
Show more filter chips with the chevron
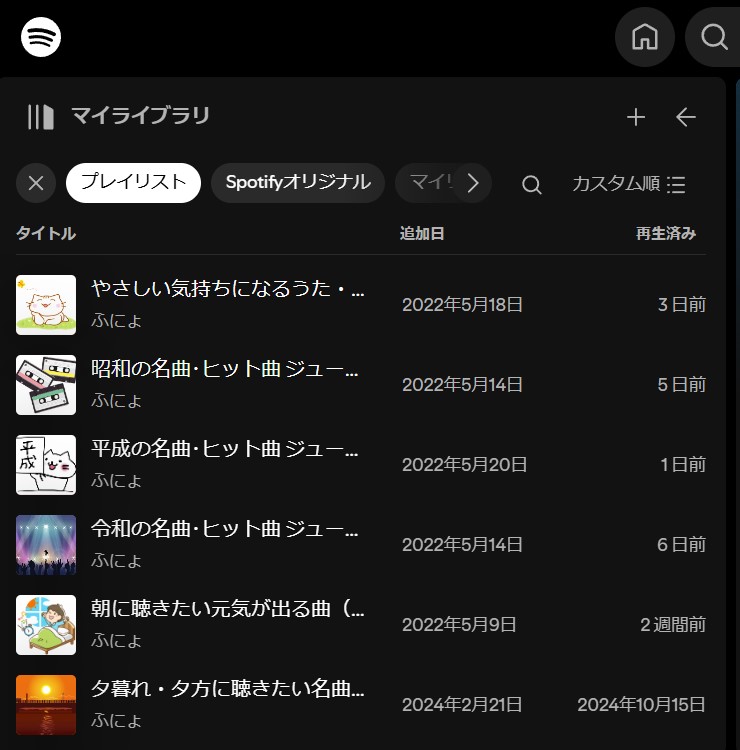(474, 183)
